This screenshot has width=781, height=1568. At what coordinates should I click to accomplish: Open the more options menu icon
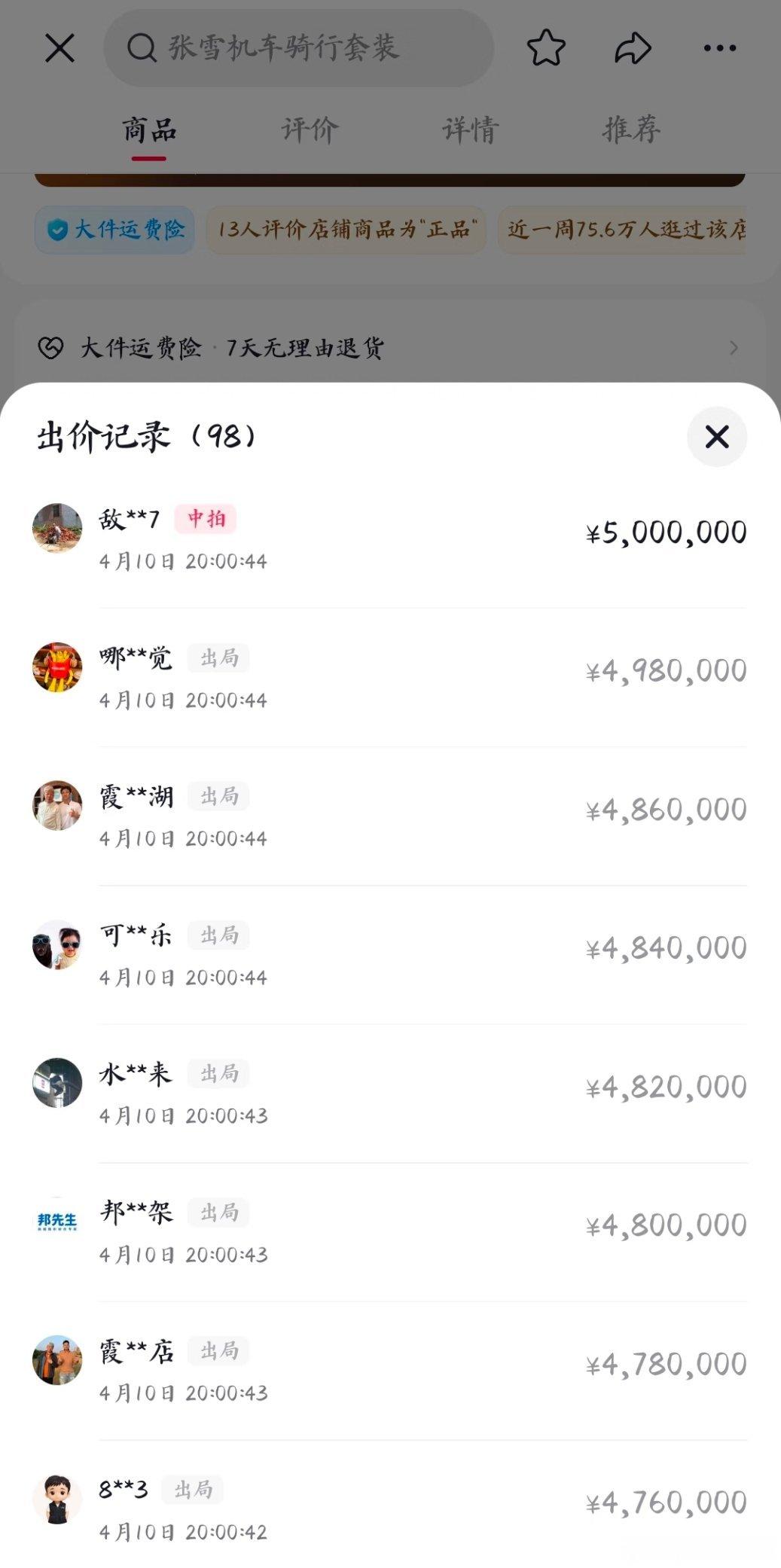(x=718, y=47)
